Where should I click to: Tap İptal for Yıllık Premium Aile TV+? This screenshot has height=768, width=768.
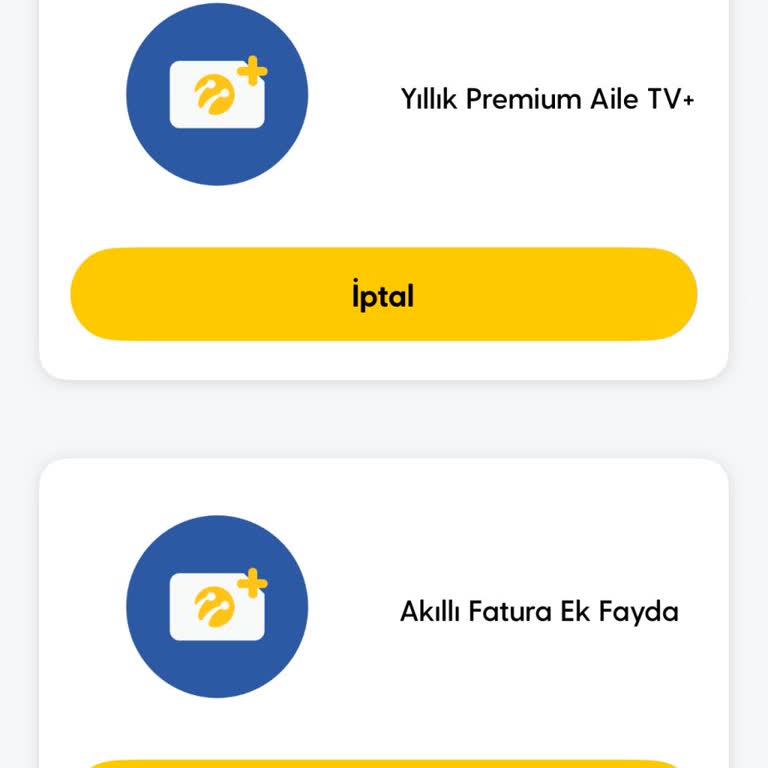coord(383,295)
